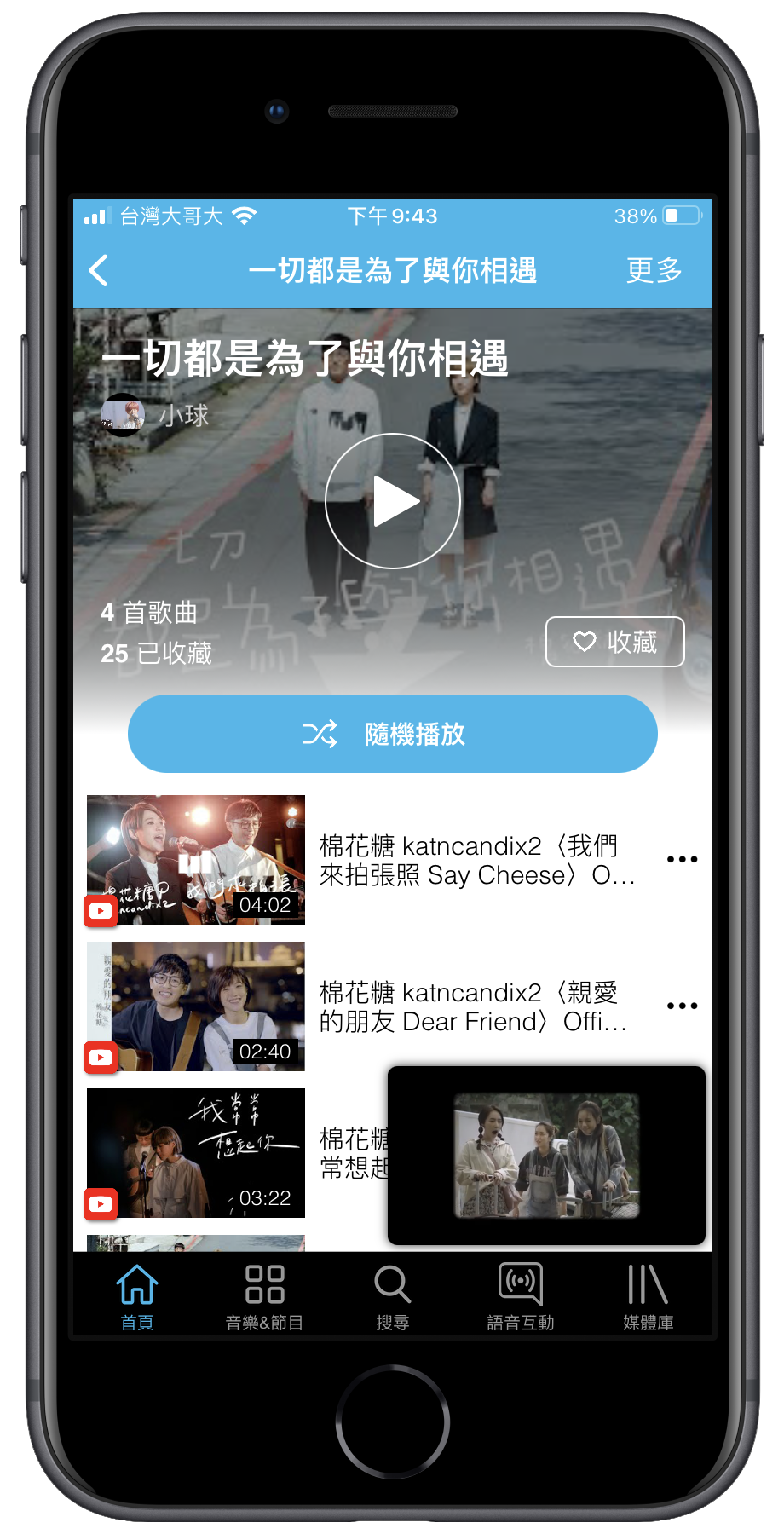Expand the floating mini video player
Image resolution: width=784 pixels, height=1534 pixels.
point(546,1156)
